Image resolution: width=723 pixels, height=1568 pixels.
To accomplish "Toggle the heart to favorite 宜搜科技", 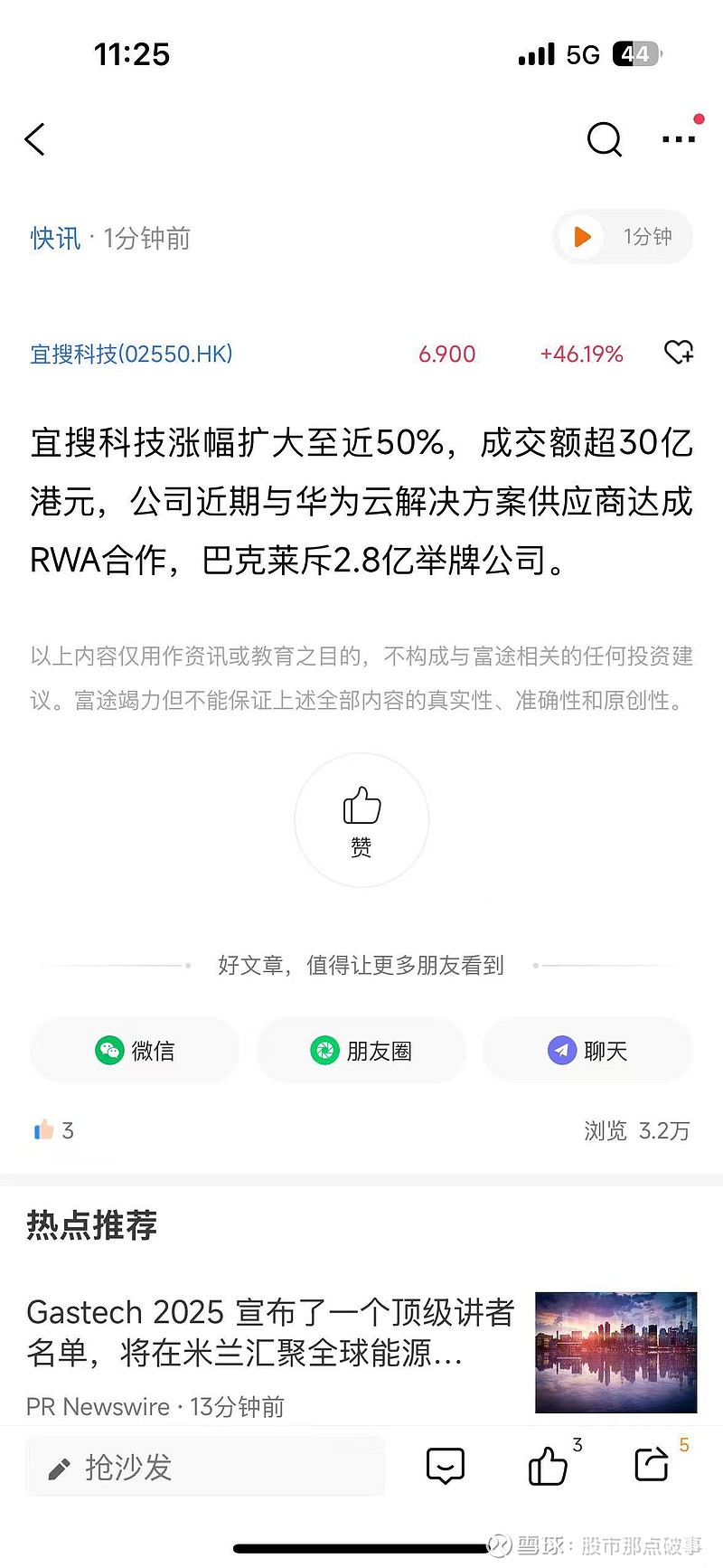I will 679,354.
